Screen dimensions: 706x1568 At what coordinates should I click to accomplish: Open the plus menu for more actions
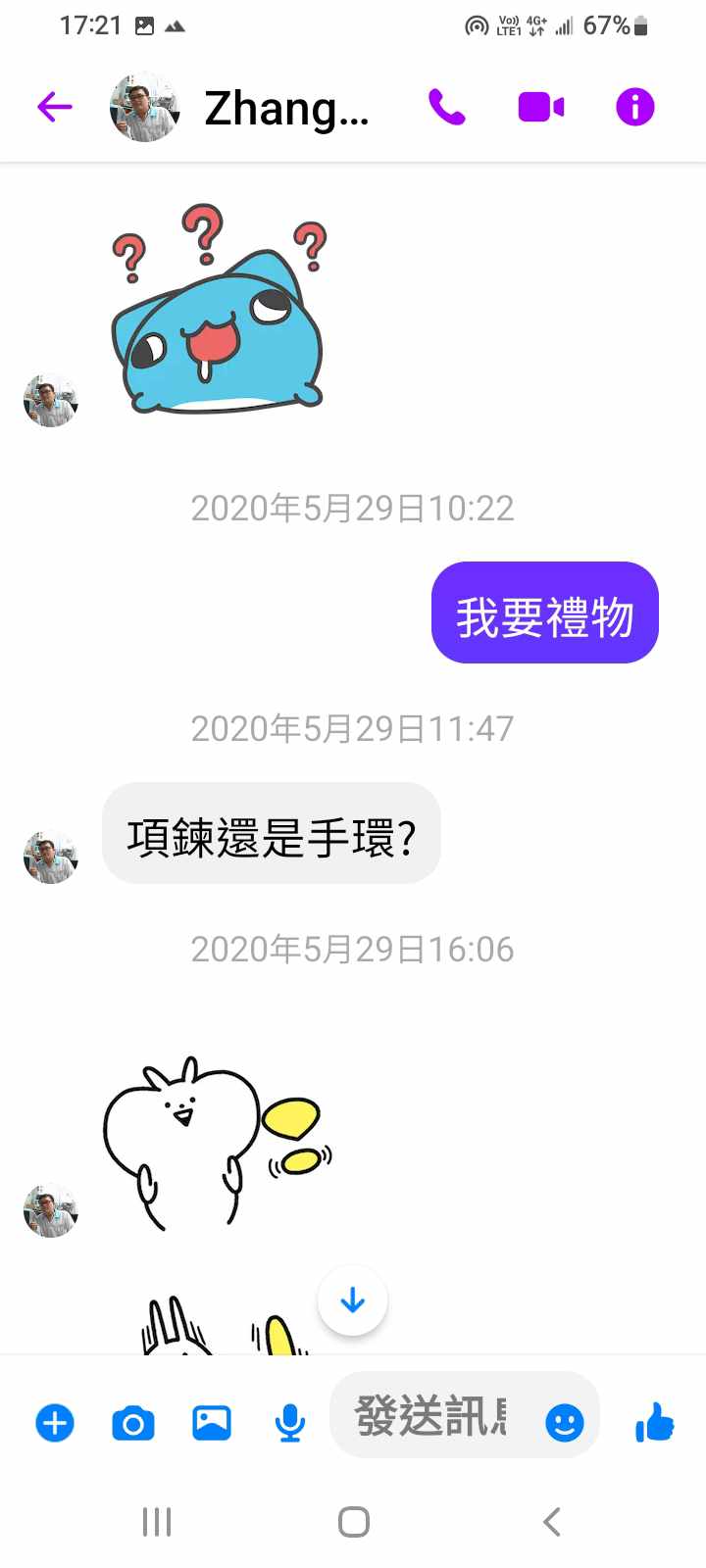[55, 1423]
